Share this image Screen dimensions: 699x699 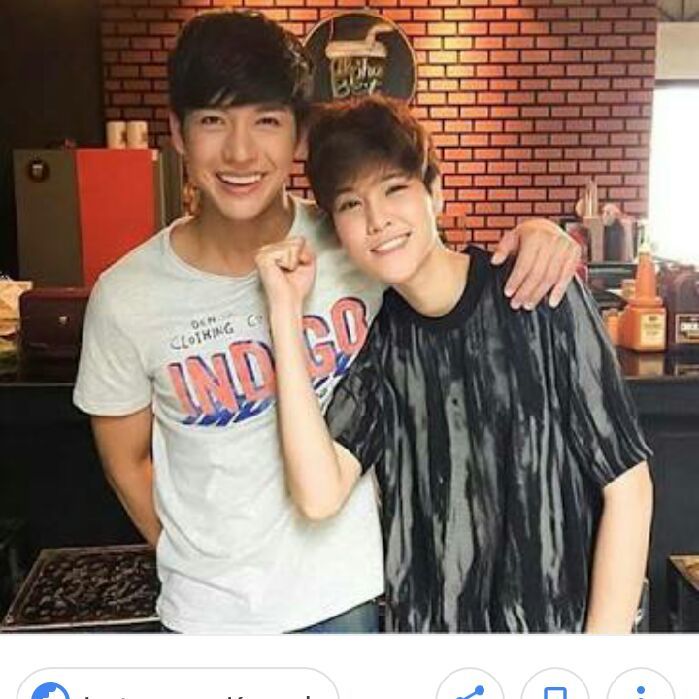[x=470, y=688]
